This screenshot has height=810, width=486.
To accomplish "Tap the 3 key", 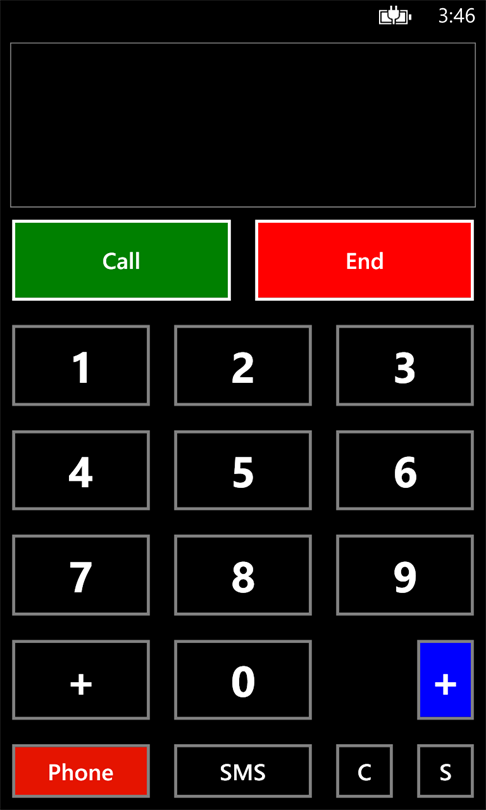I will pos(405,365).
